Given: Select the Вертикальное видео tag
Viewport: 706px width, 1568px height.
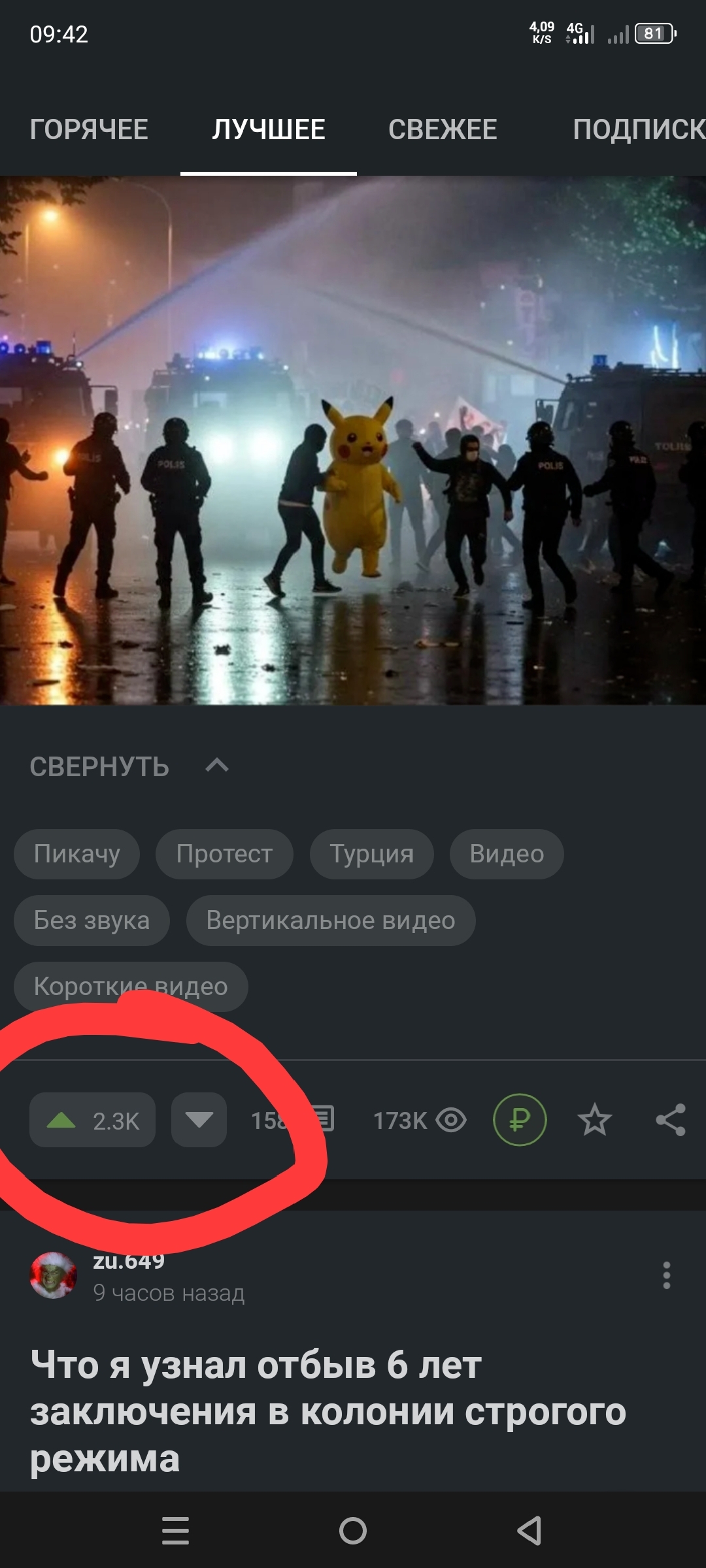Looking at the screenshot, I should click(x=331, y=921).
